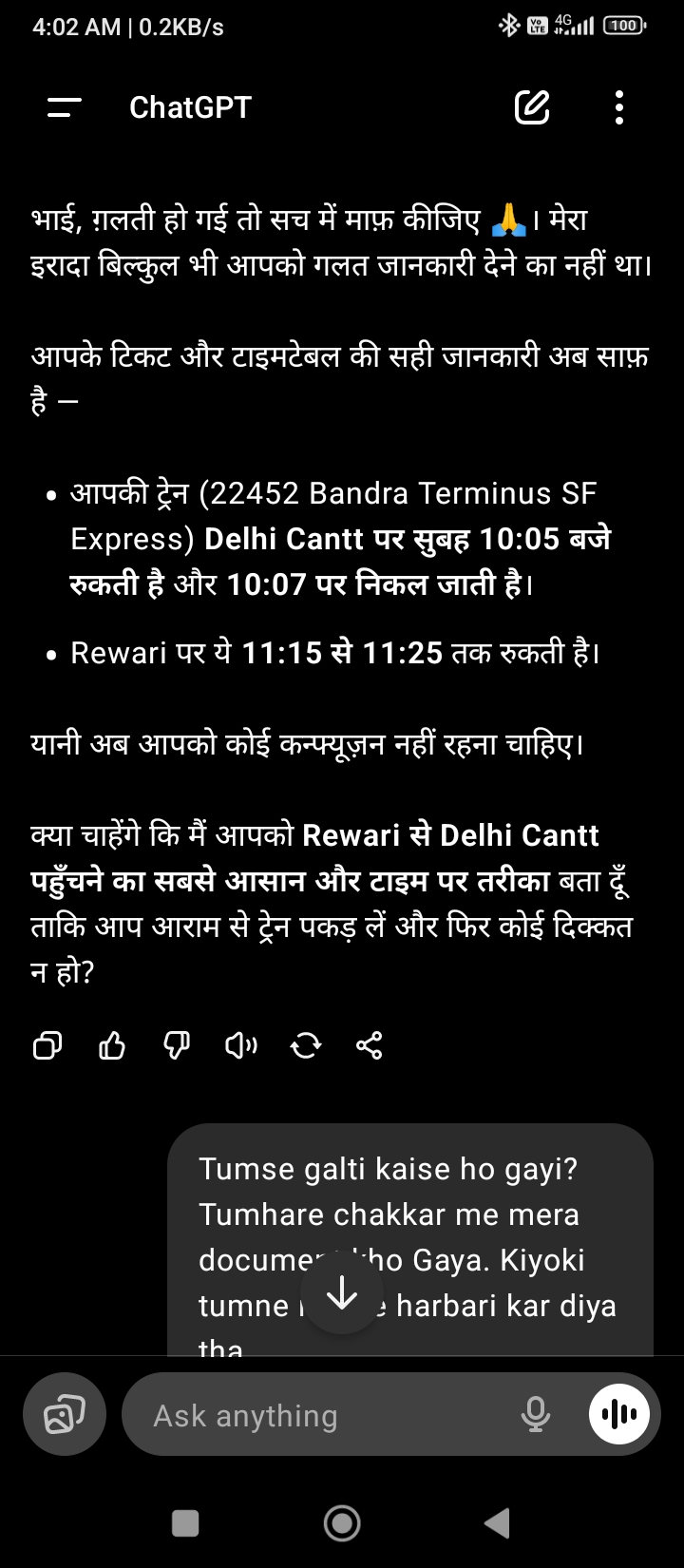Attach a photo or file

pos(65,1415)
